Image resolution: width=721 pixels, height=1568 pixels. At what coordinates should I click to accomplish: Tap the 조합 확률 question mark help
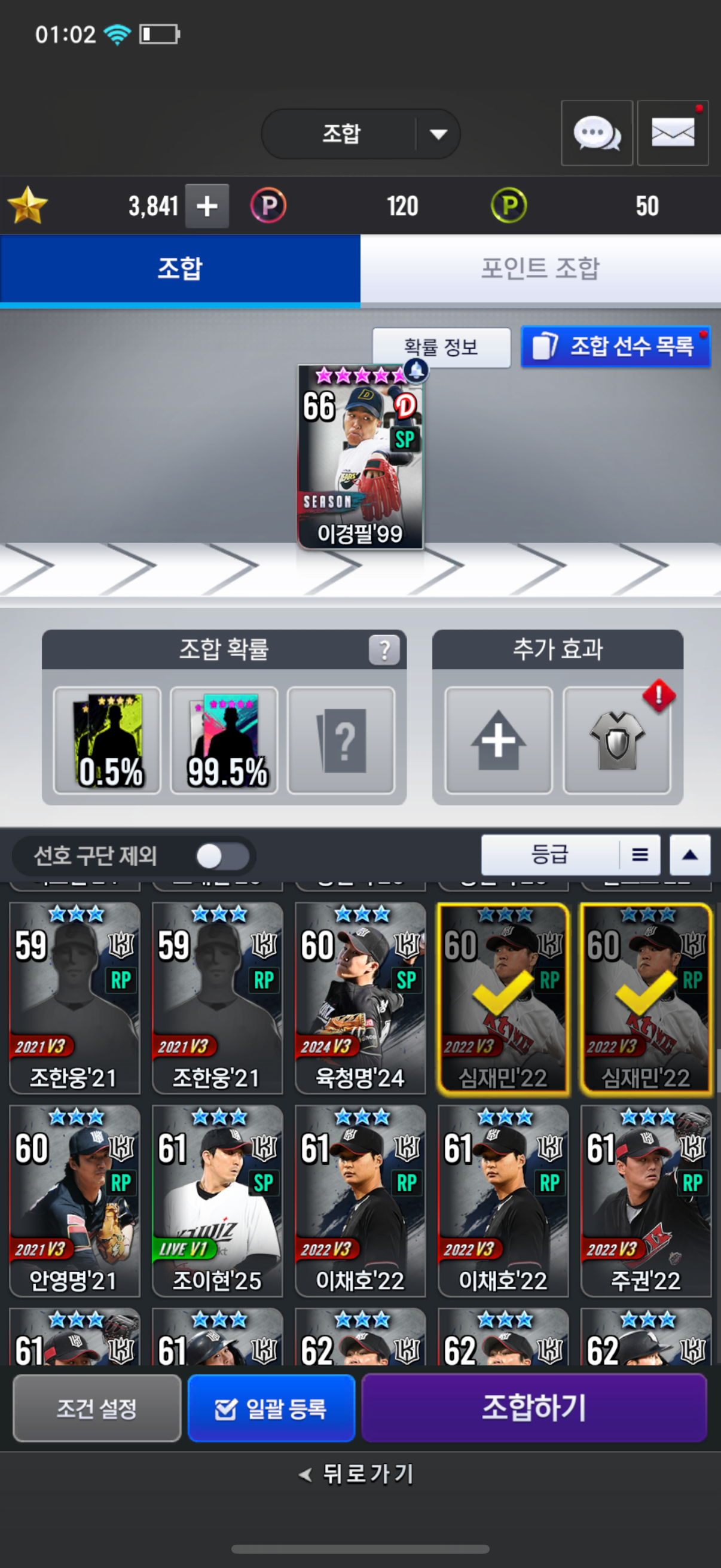click(x=384, y=650)
